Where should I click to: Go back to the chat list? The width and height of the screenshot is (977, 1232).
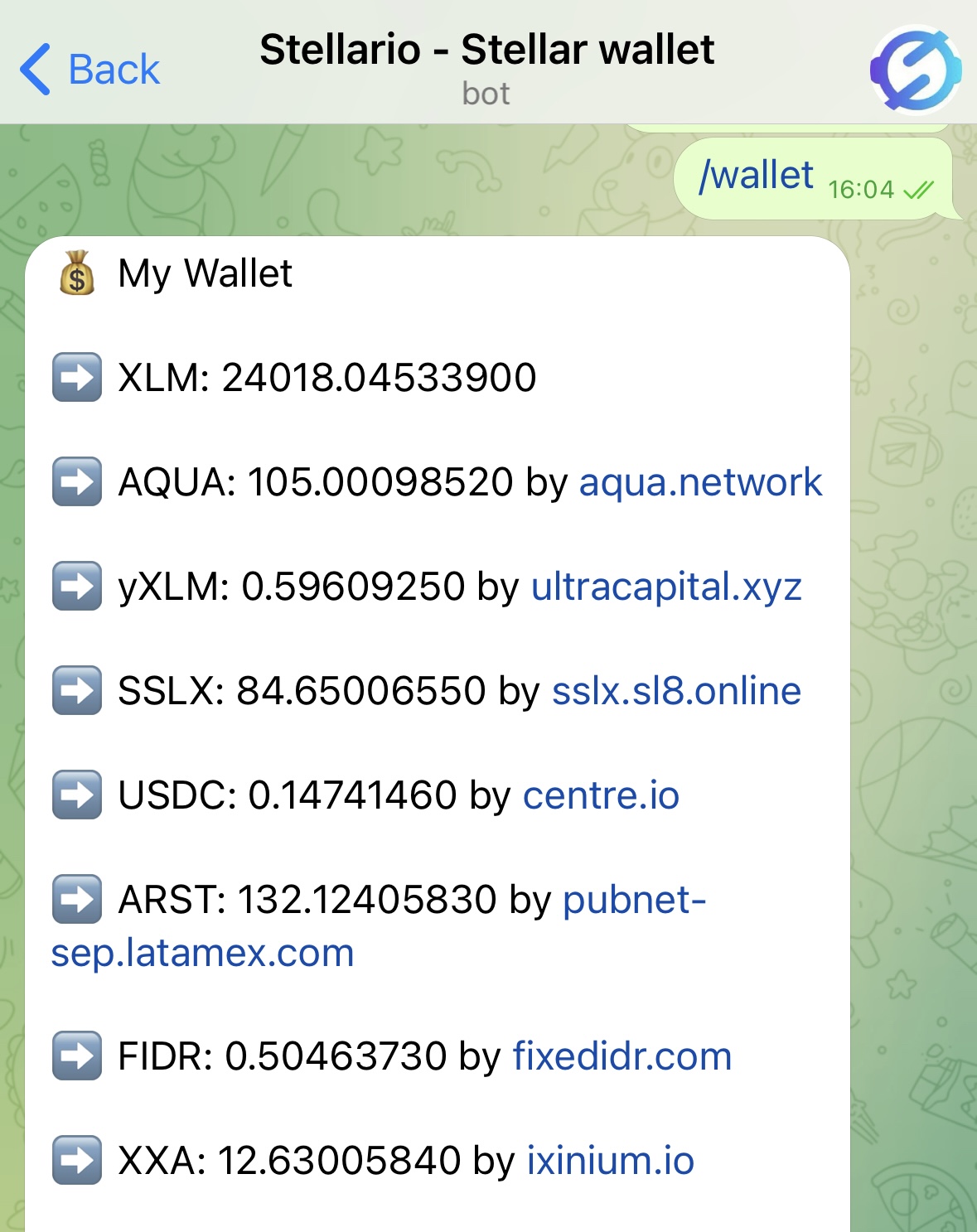(89, 69)
